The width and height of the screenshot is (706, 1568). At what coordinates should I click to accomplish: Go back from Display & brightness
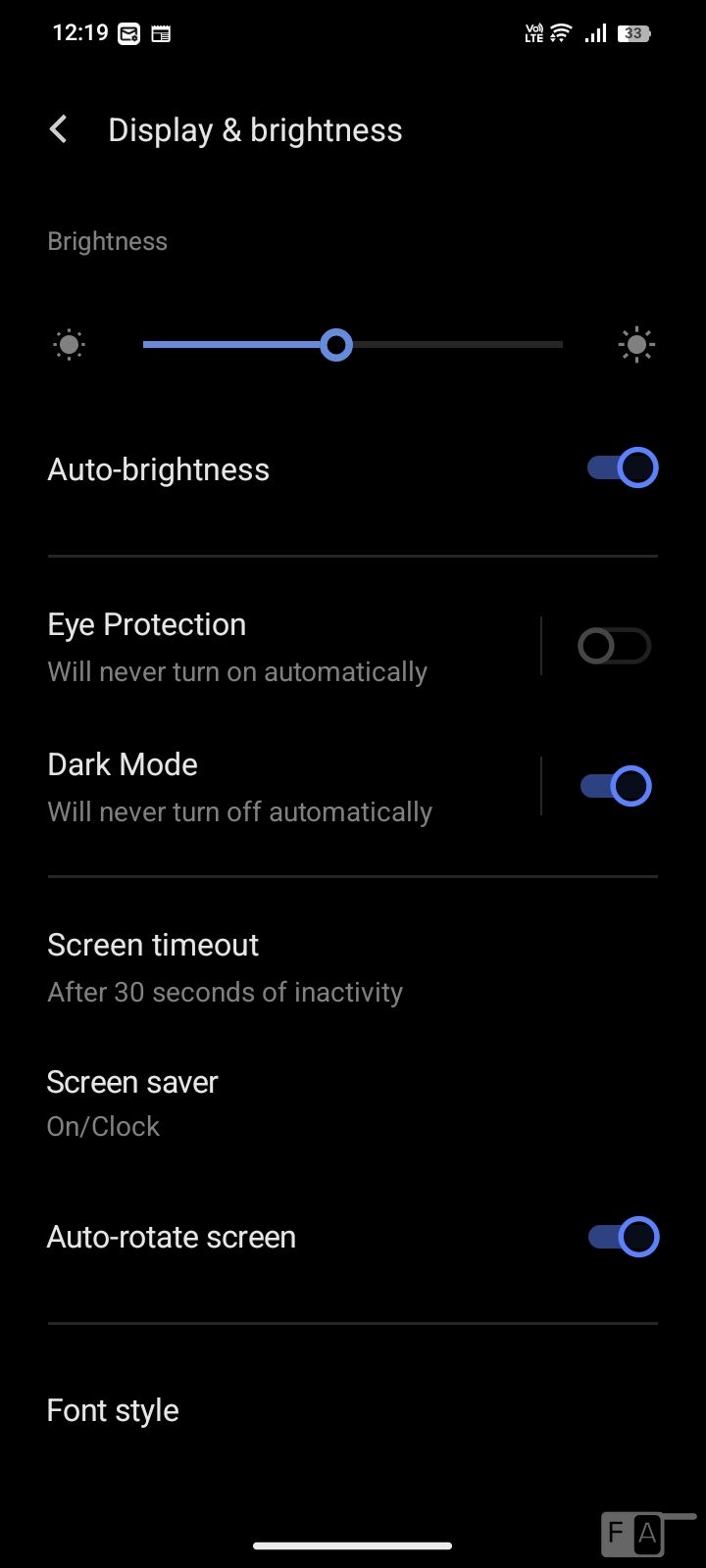[x=59, y=129]
